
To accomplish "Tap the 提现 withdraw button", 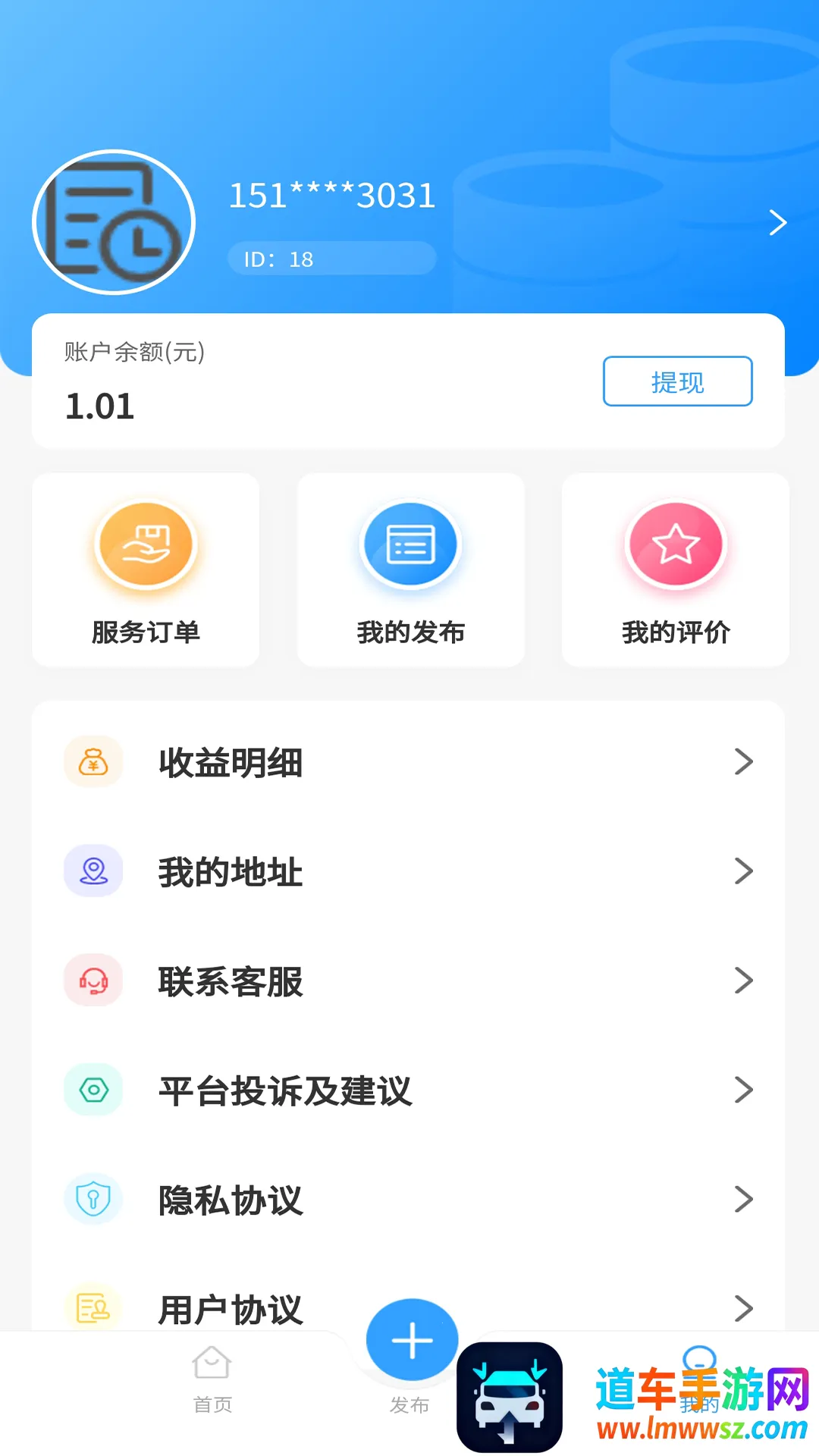I will pyautogui.click(x=677, y=381).
